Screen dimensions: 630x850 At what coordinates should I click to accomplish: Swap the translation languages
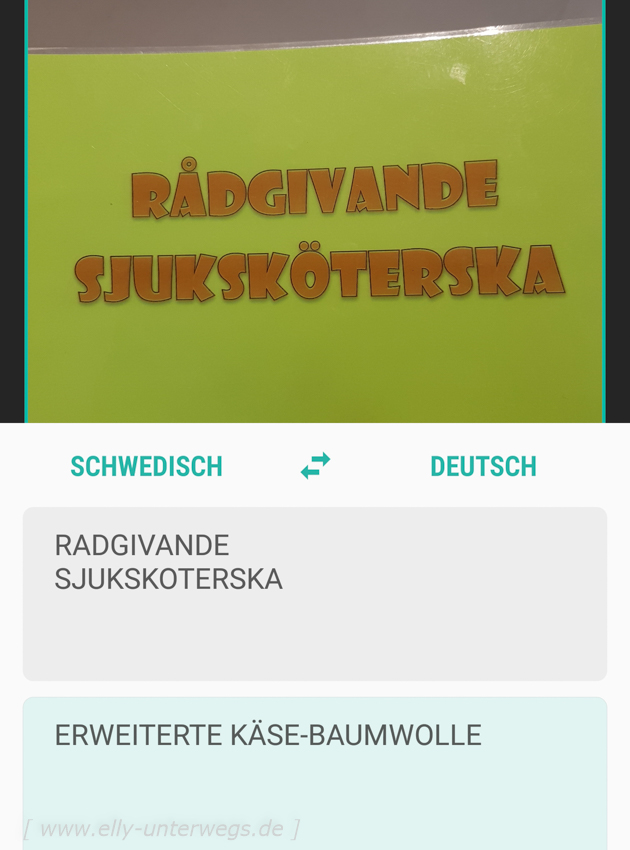(315, 466)
